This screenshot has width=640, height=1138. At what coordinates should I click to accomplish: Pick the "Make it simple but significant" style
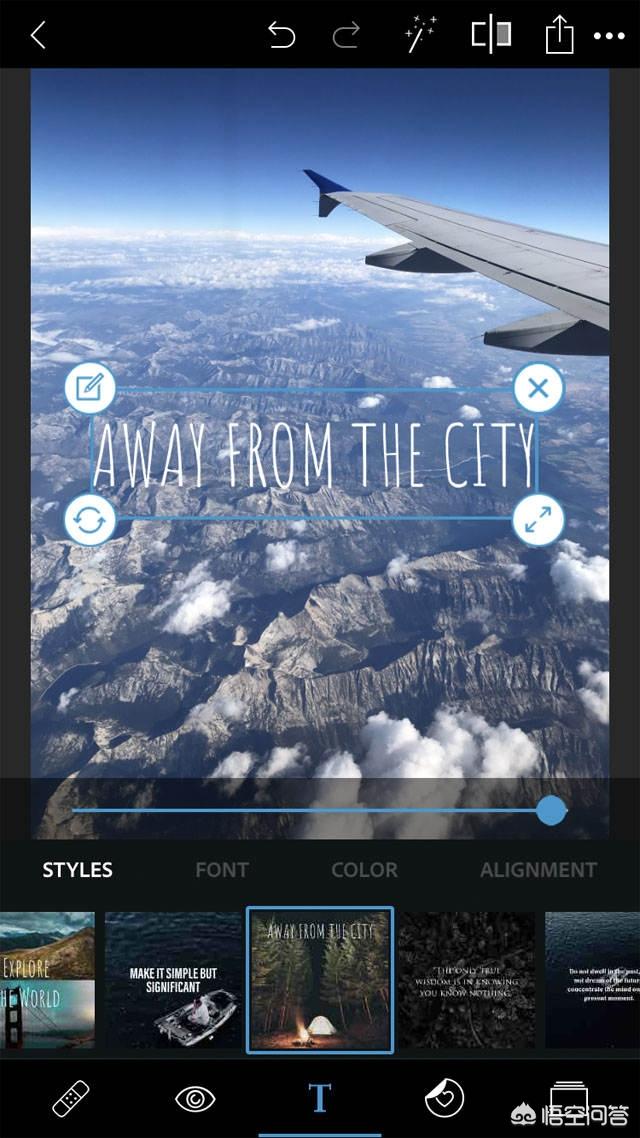[x=172, y=980]
